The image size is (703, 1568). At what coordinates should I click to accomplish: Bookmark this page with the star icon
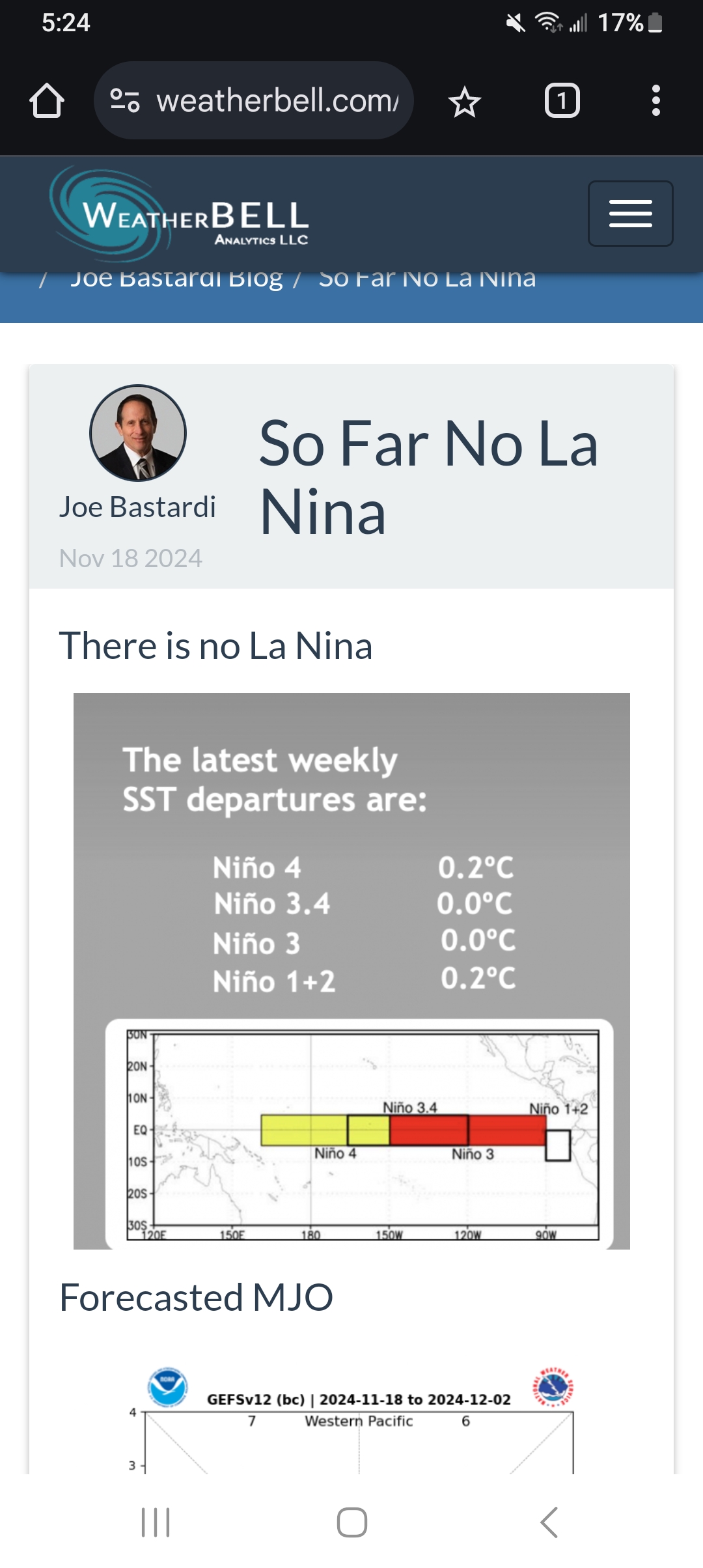pos(465,102)
